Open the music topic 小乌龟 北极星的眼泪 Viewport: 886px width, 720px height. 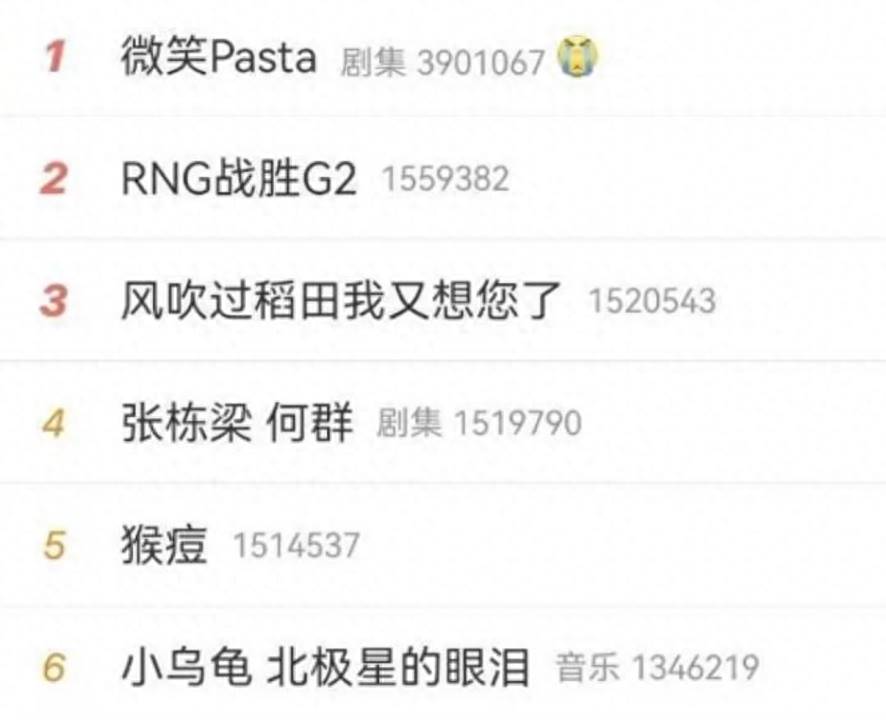pos(324,668)
